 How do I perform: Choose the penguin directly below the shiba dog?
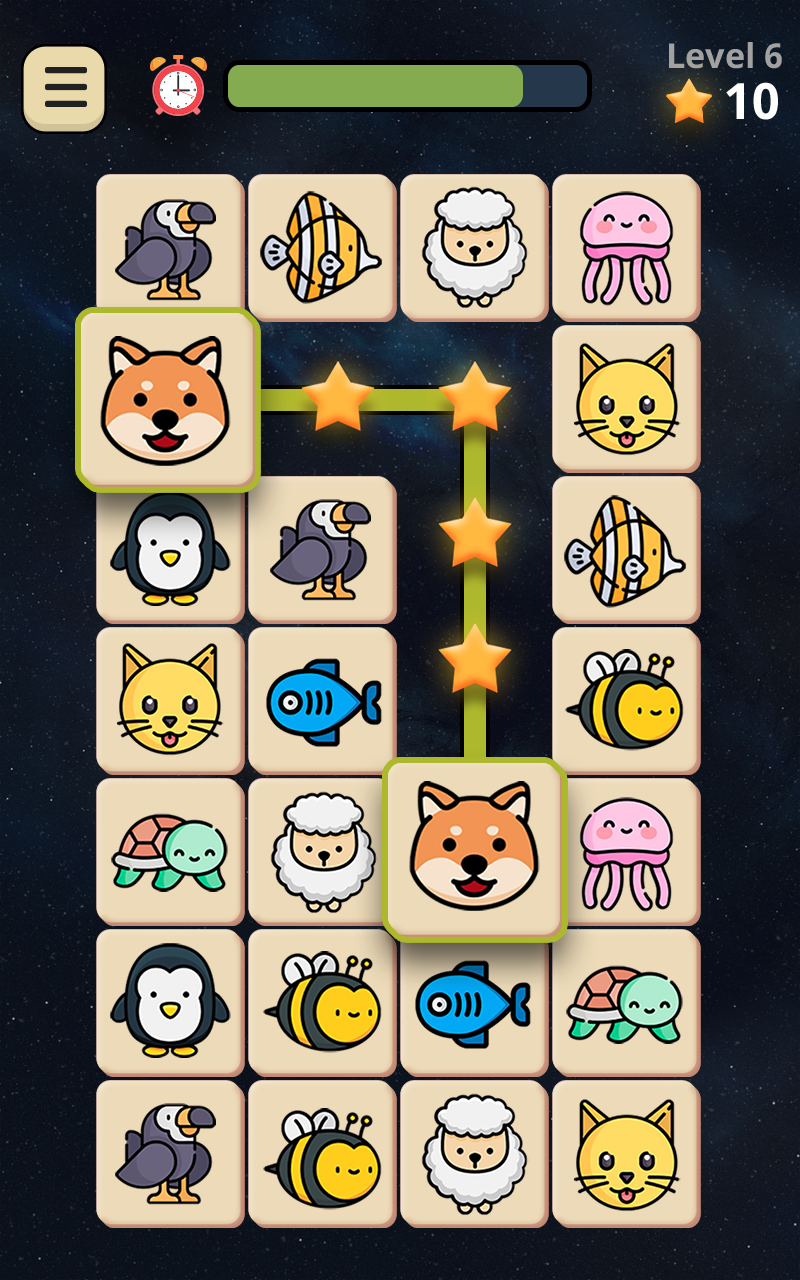pos(169,548)
